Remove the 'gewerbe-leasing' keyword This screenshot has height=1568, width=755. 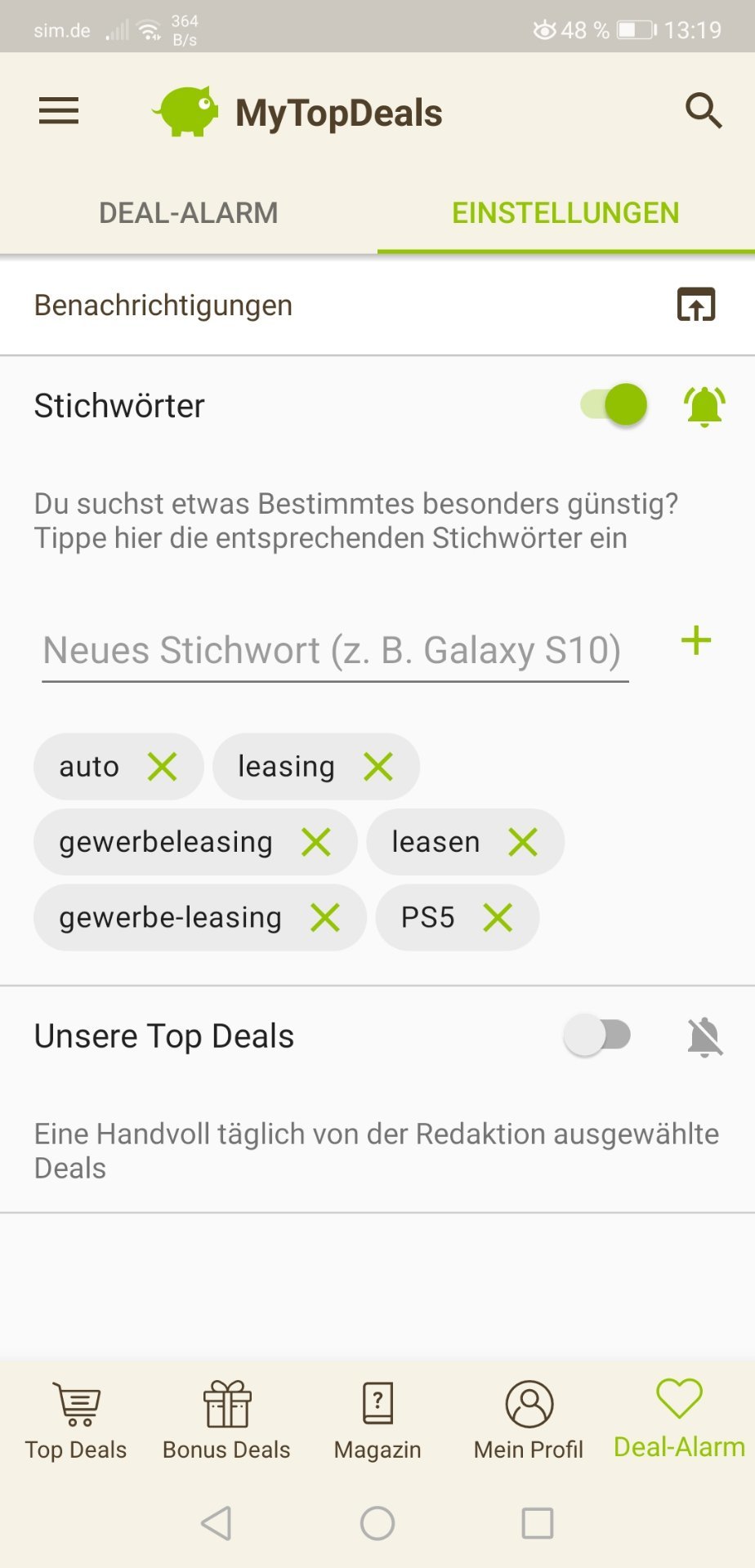pos(325,918)
